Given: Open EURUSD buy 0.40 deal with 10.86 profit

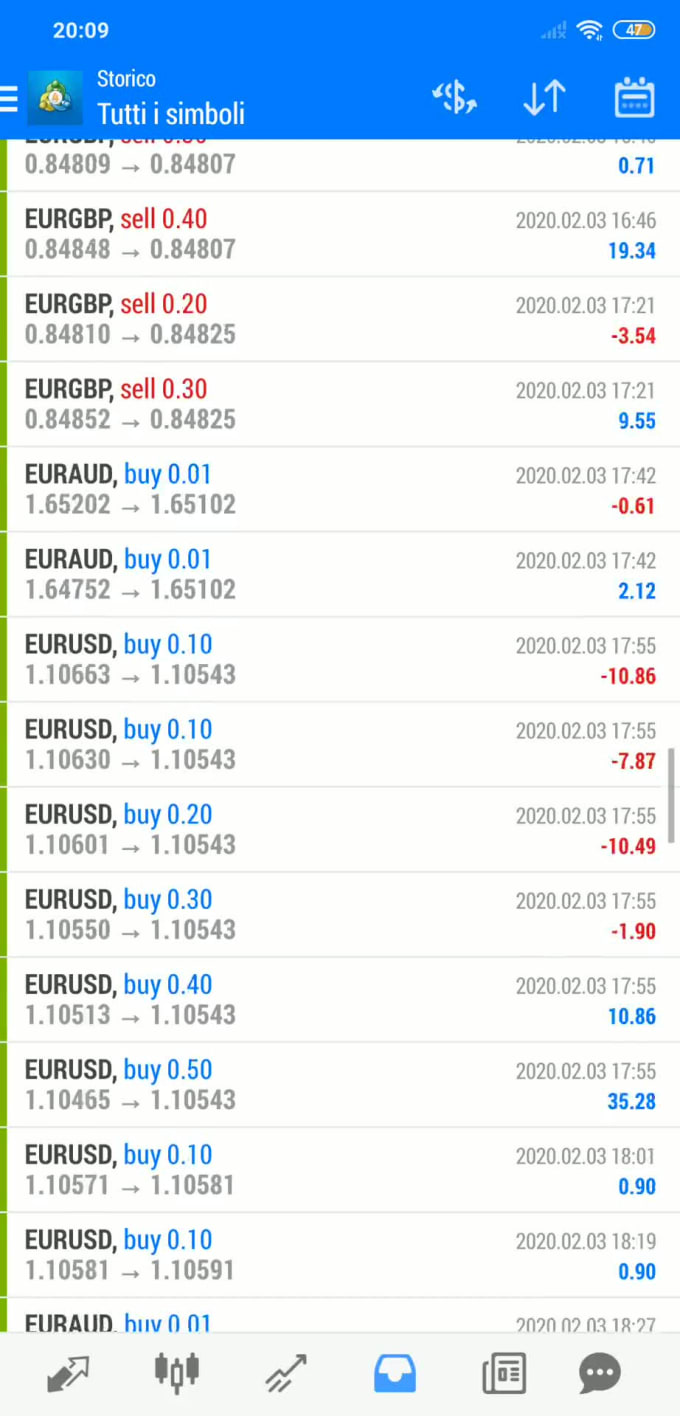Looking at the screenshot, I should [x=340, y=999].
